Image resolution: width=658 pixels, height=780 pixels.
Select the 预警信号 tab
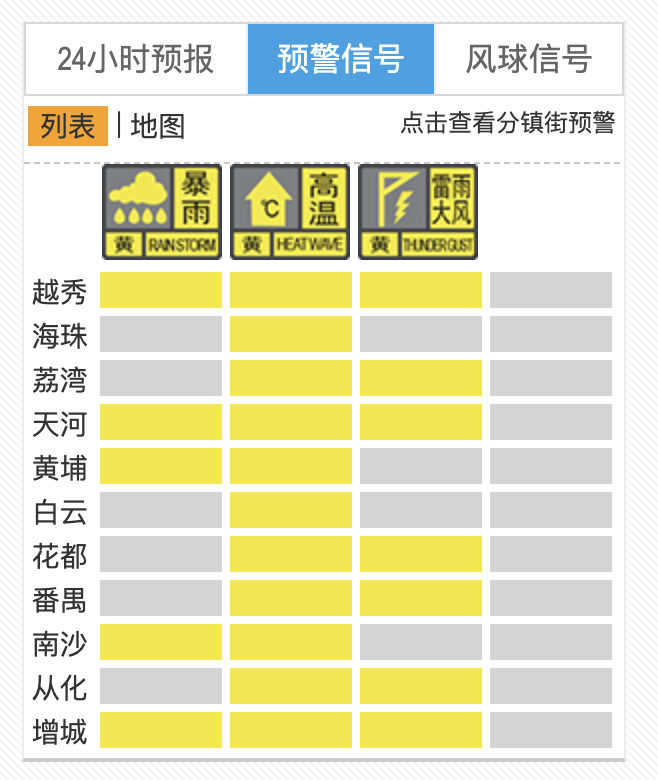[x=341, y=59]
